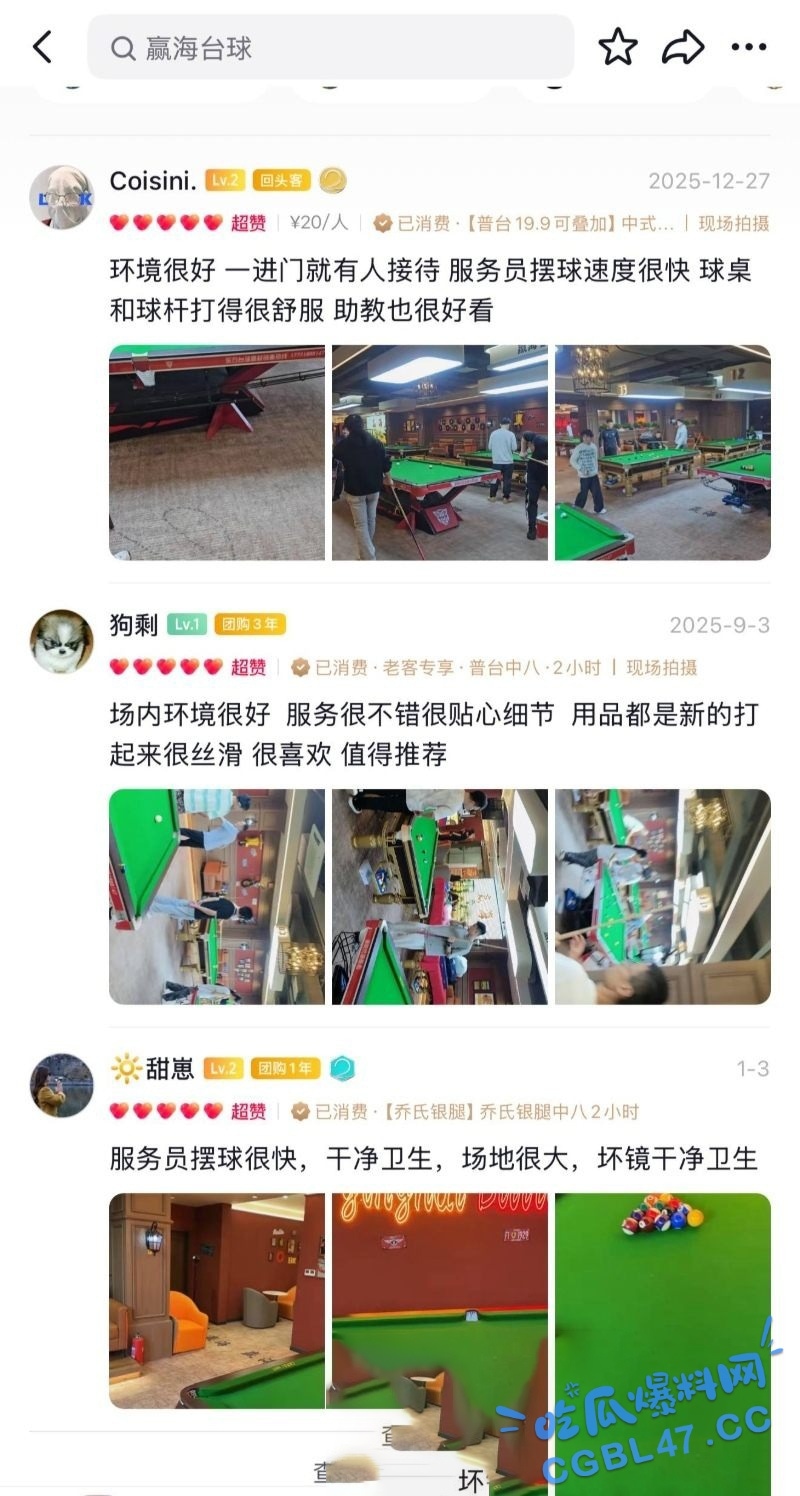Open 甜崽's profile avatar
Viewport: 800px width, 1496px height.
(62, 1085)
